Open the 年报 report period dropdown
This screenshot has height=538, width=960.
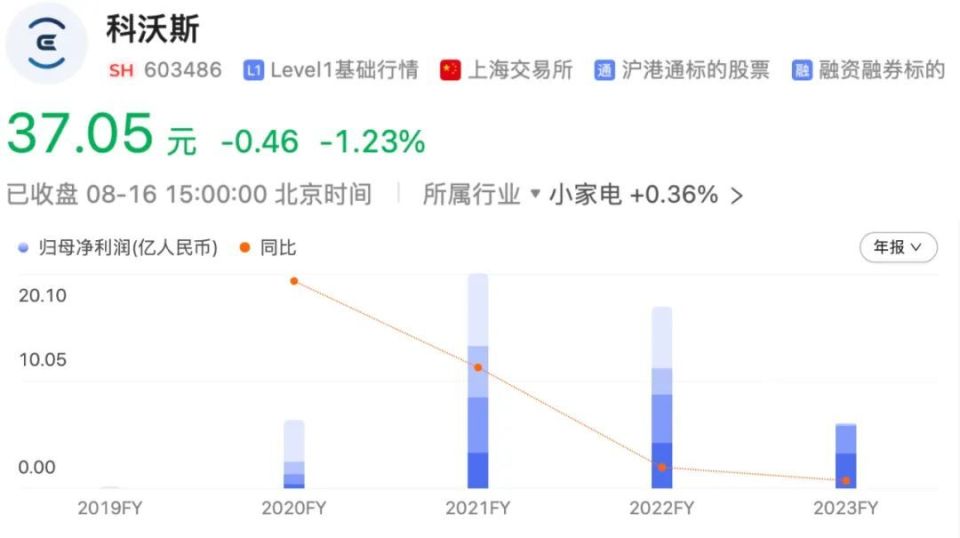pos(898,247)
